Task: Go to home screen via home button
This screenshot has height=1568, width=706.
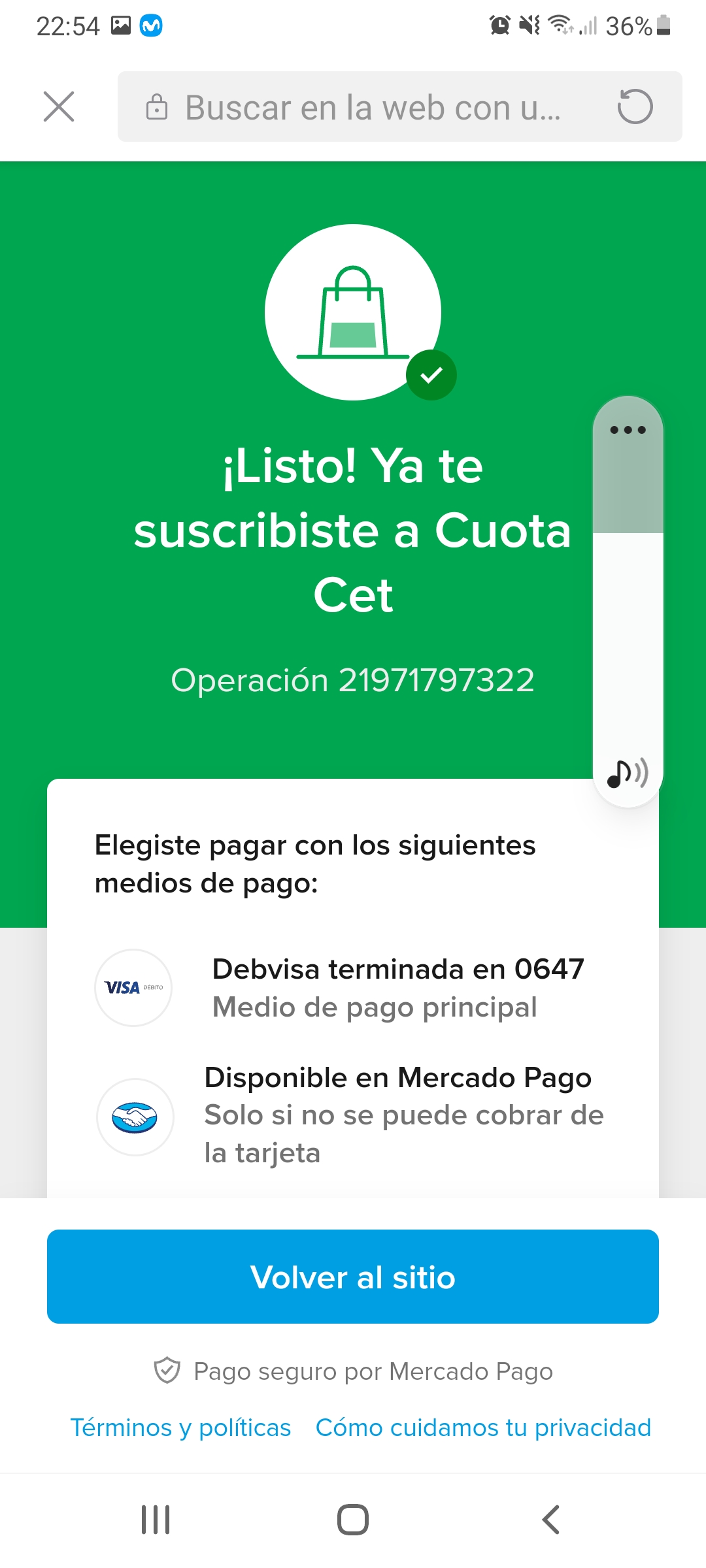Action: pos(353,1519)
